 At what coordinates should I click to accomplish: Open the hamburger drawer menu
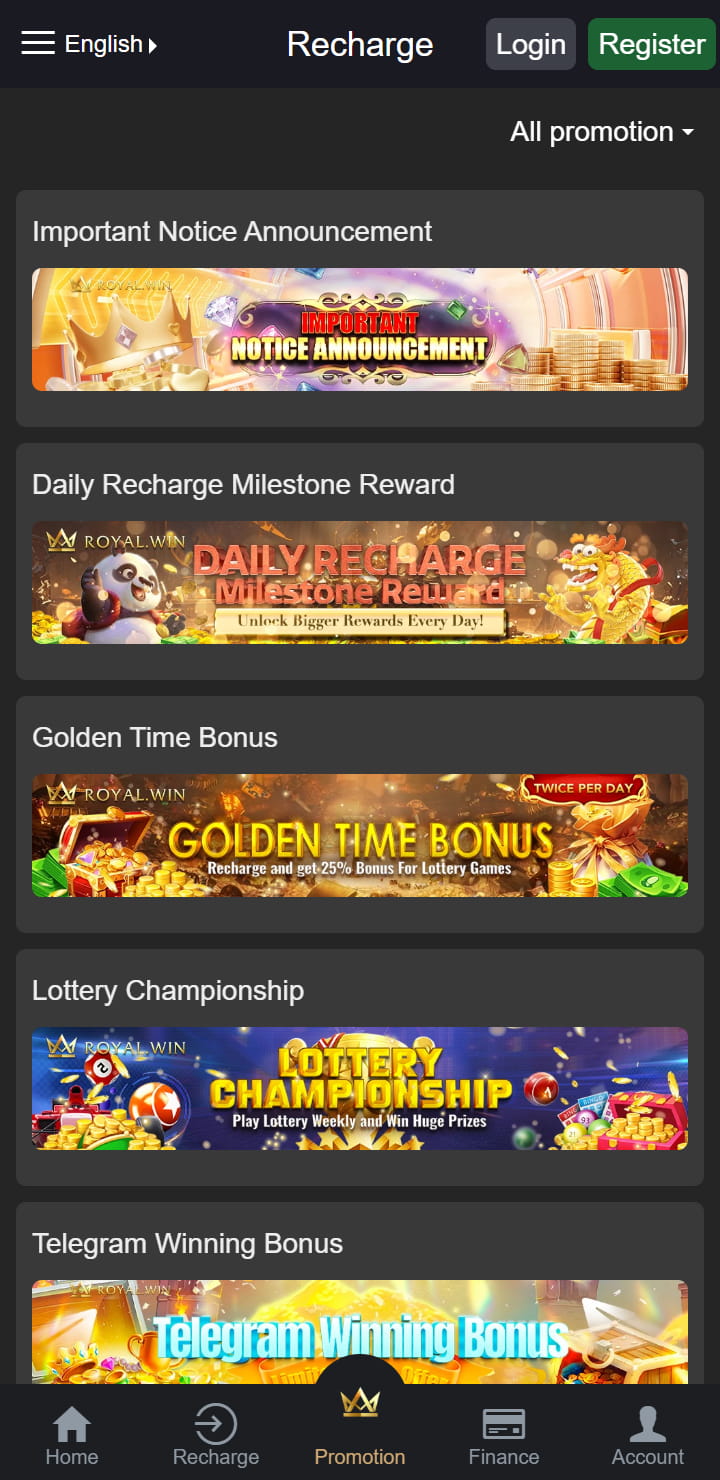tap(38, 43)
